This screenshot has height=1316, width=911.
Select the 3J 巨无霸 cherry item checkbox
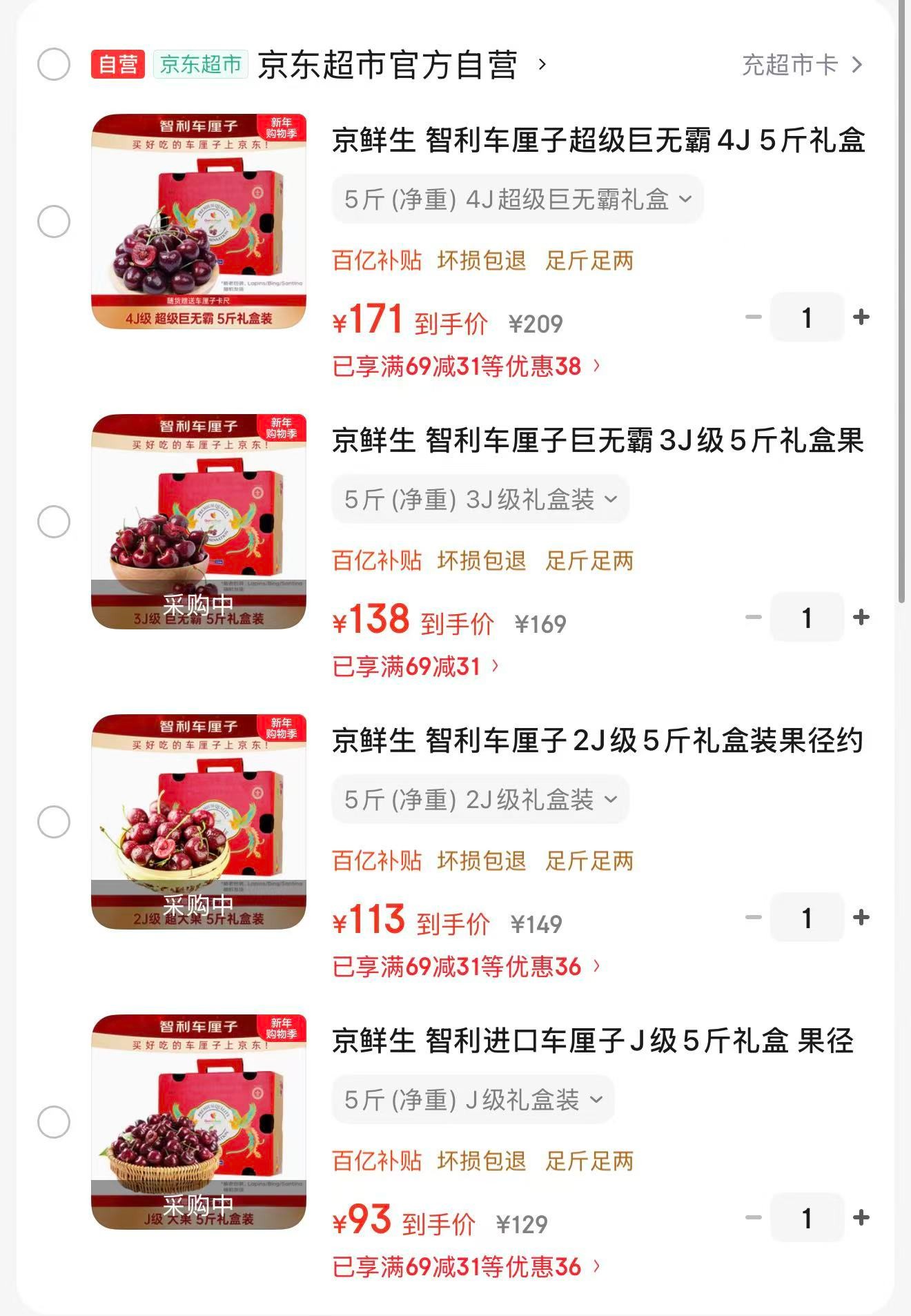point(54,522)
